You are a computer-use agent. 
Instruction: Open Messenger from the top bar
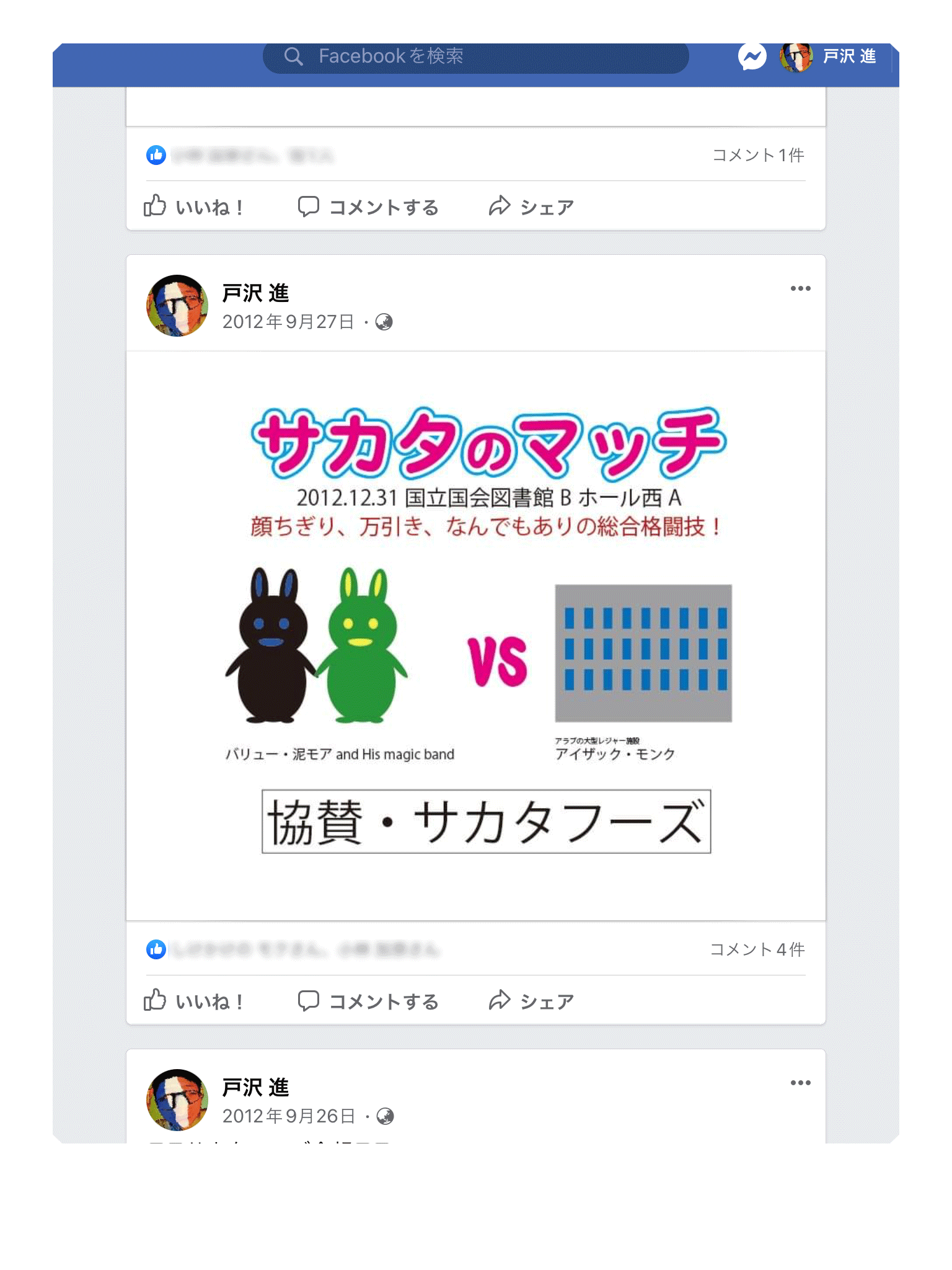[752, 57]
